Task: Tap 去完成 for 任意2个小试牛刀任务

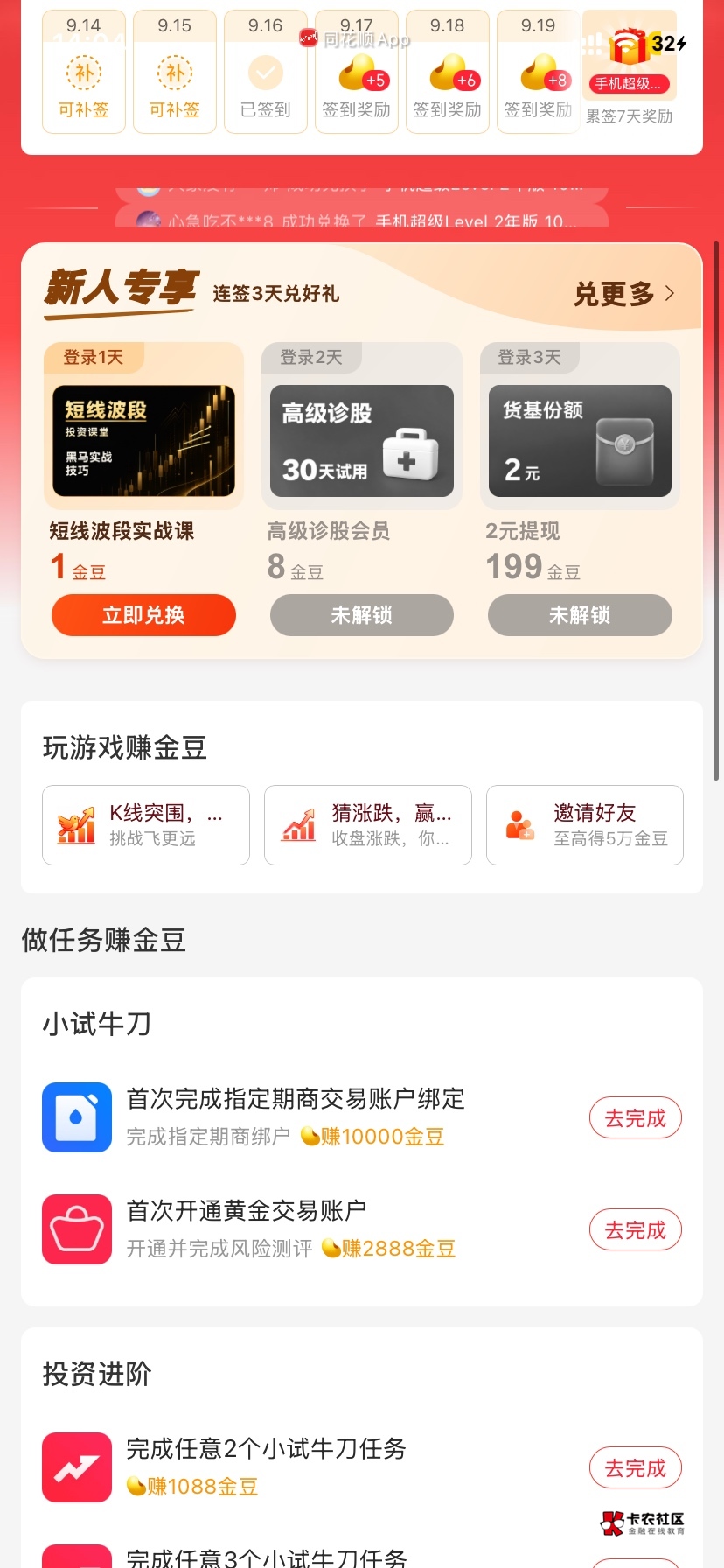Action: (636, 1468)
